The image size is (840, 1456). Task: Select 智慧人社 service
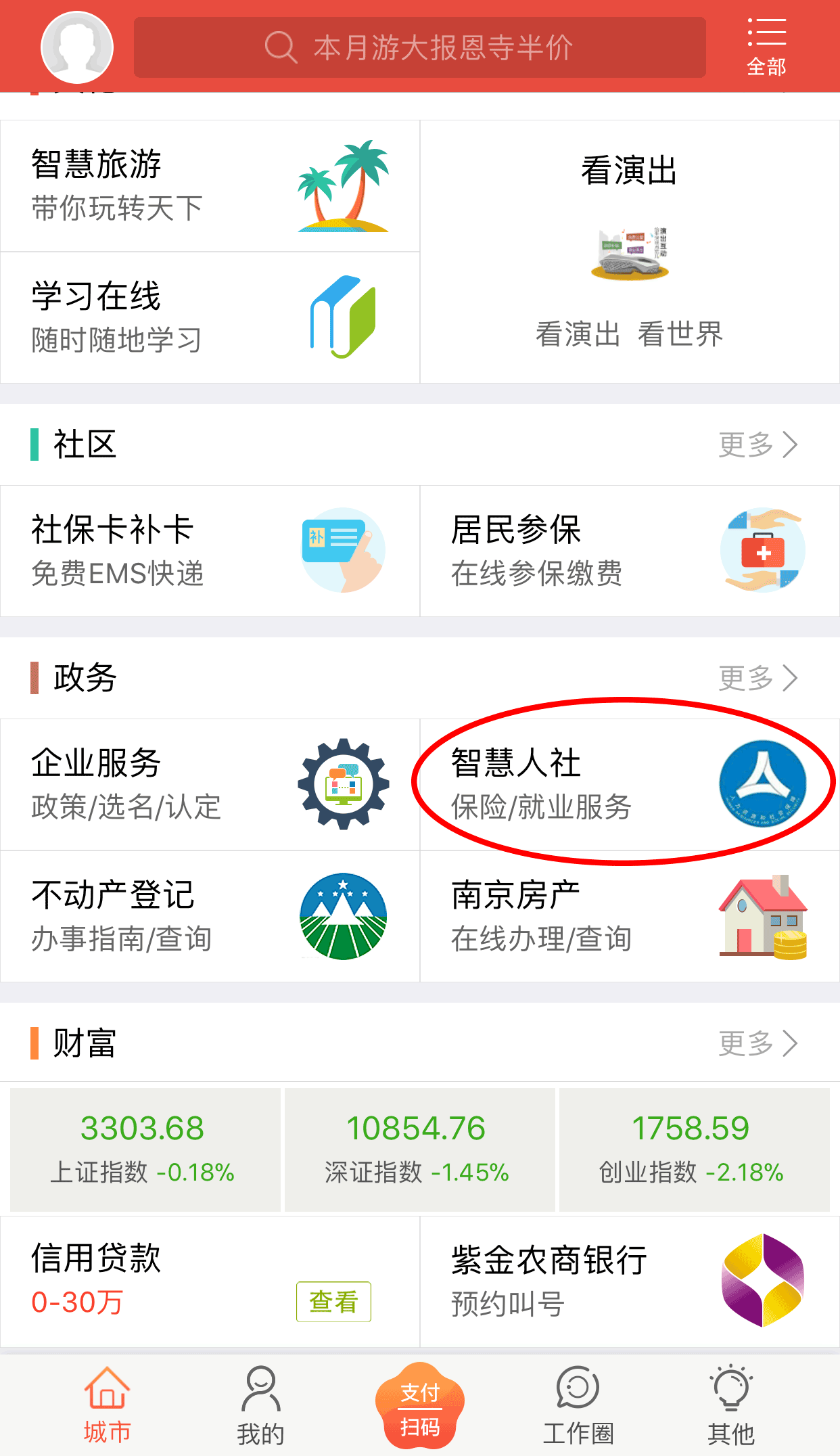[x=629, y=784]
